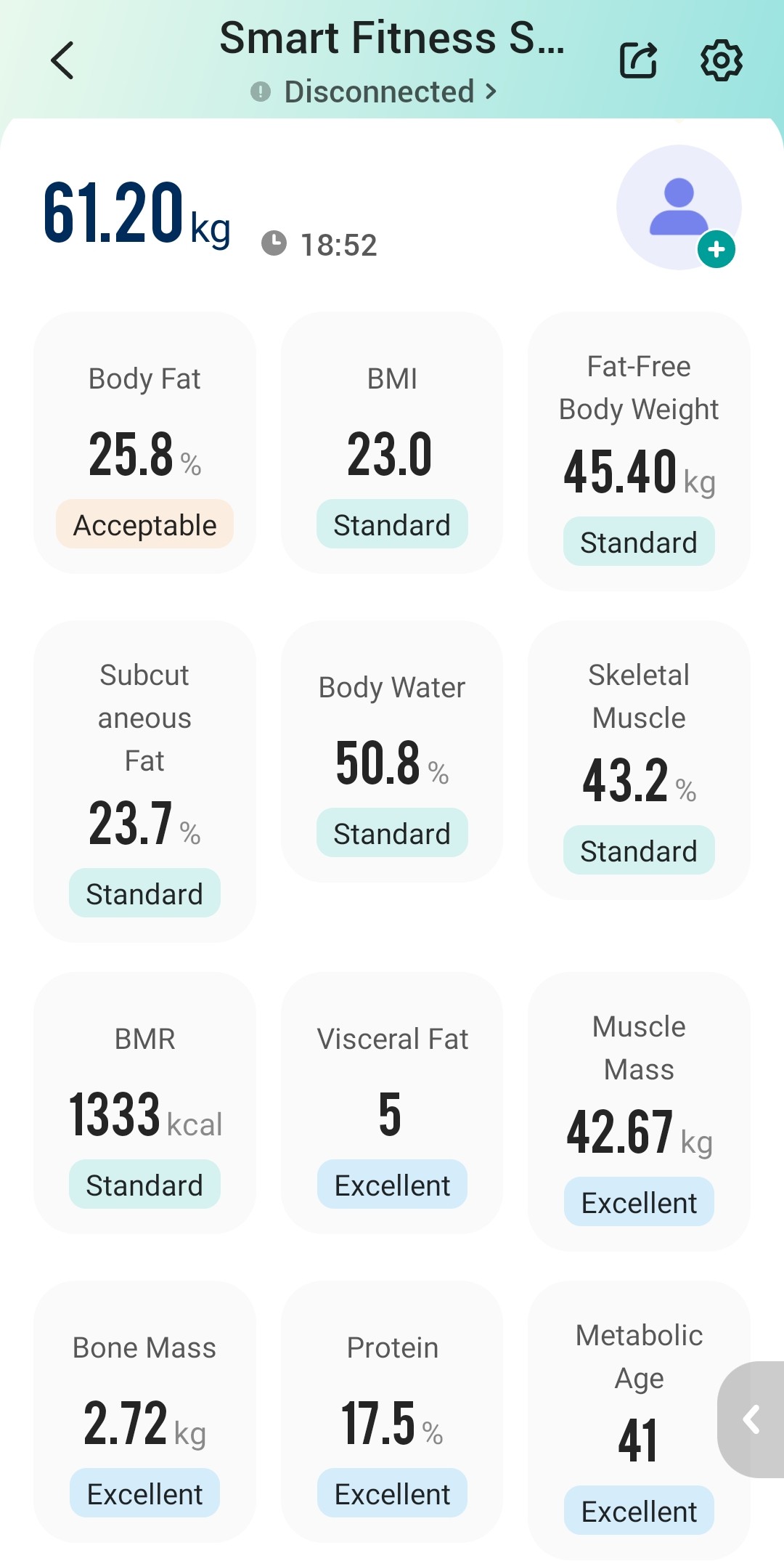Open the Bone Mass card
The image size is (784, 1561).
(x=145, y=1412)
